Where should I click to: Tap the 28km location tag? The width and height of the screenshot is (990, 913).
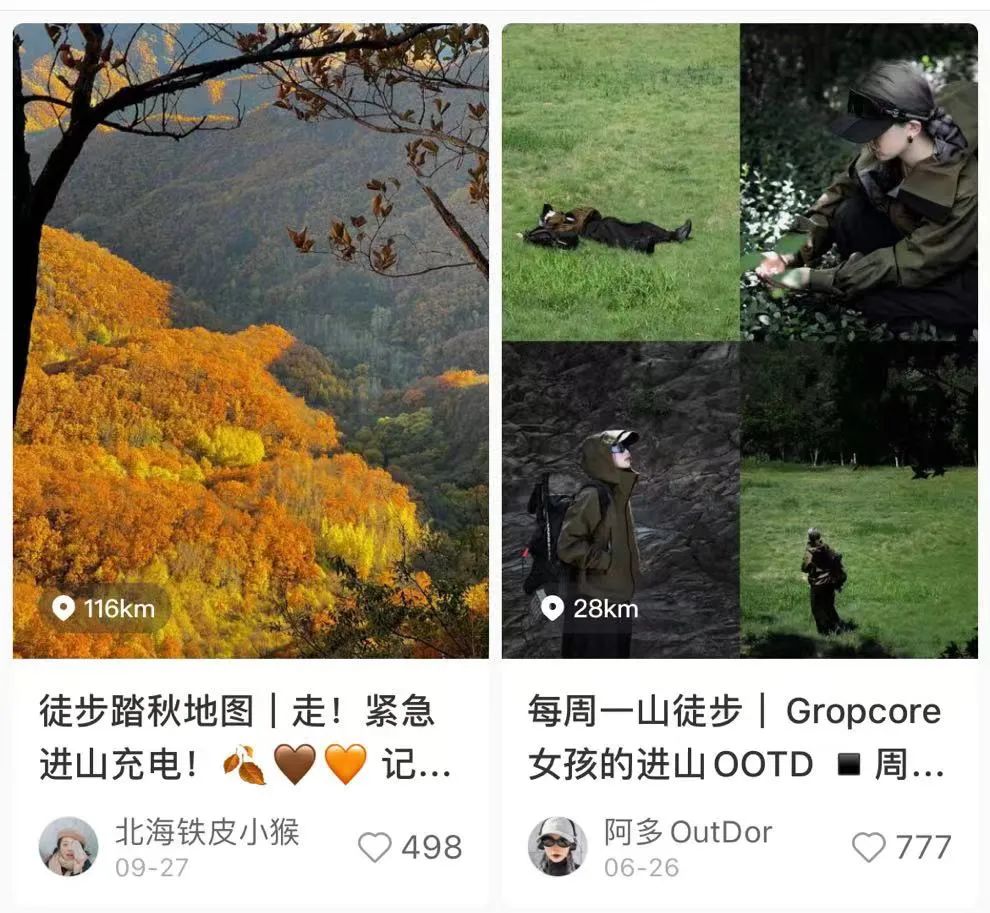[590, 608]
